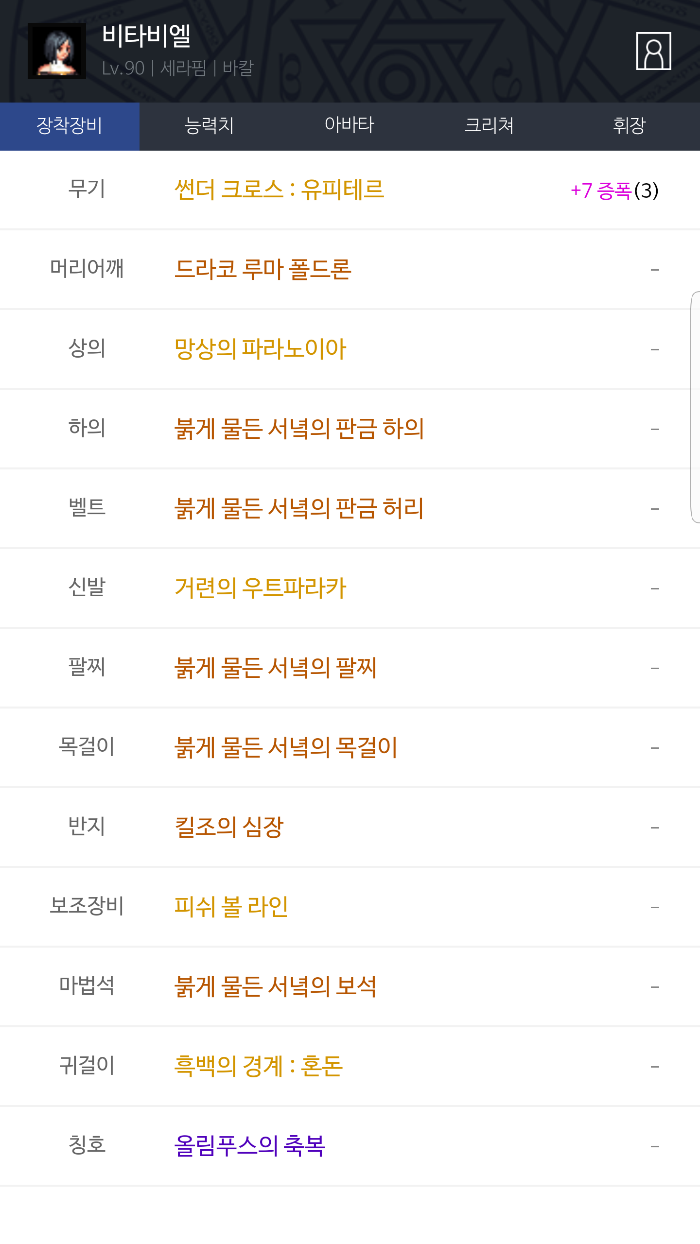700x1244 pixels.
Task: Select the 장착장비 tab
Action: point(69,126)
